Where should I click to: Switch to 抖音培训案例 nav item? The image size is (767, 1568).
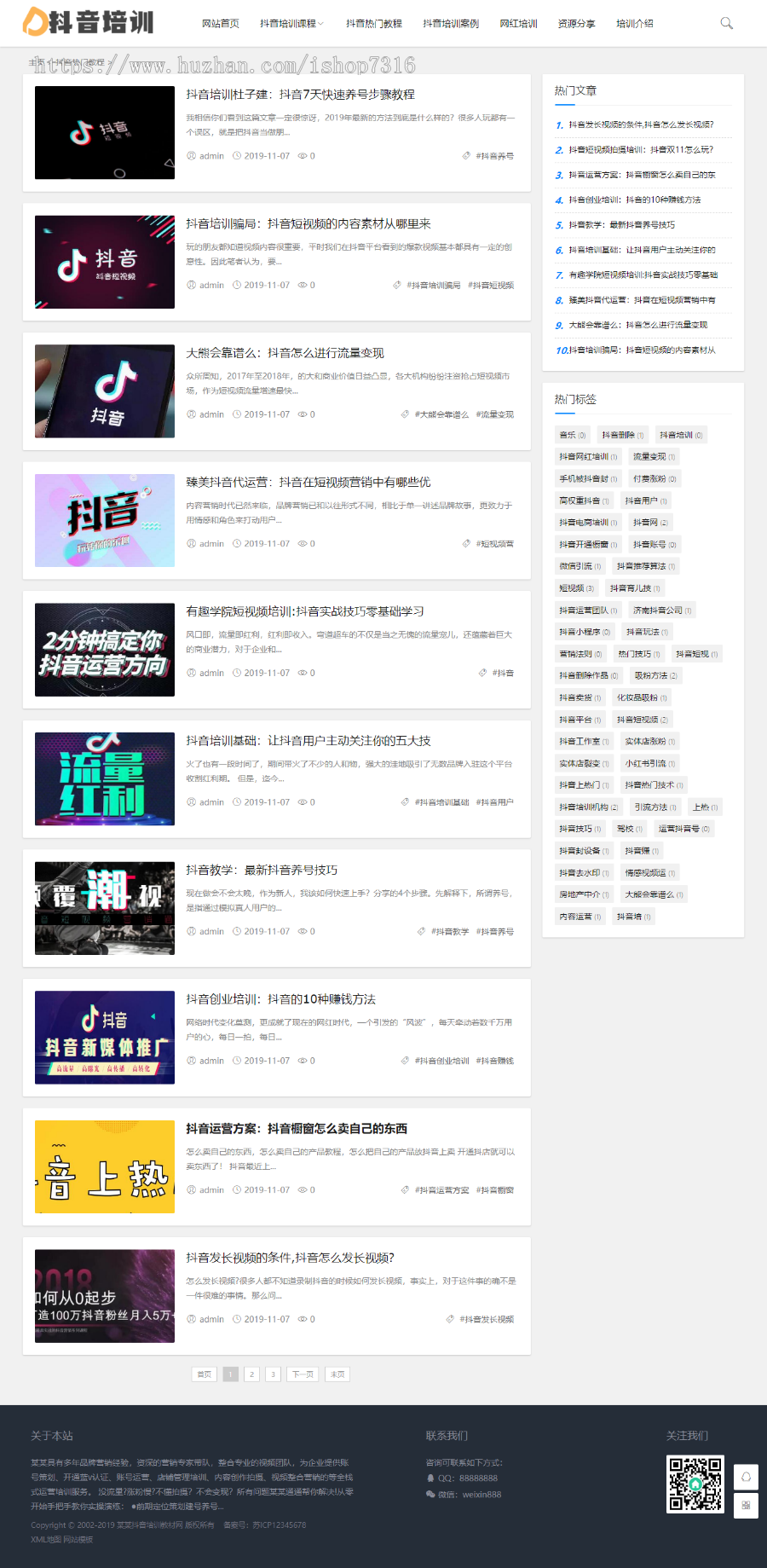[450, 24]
